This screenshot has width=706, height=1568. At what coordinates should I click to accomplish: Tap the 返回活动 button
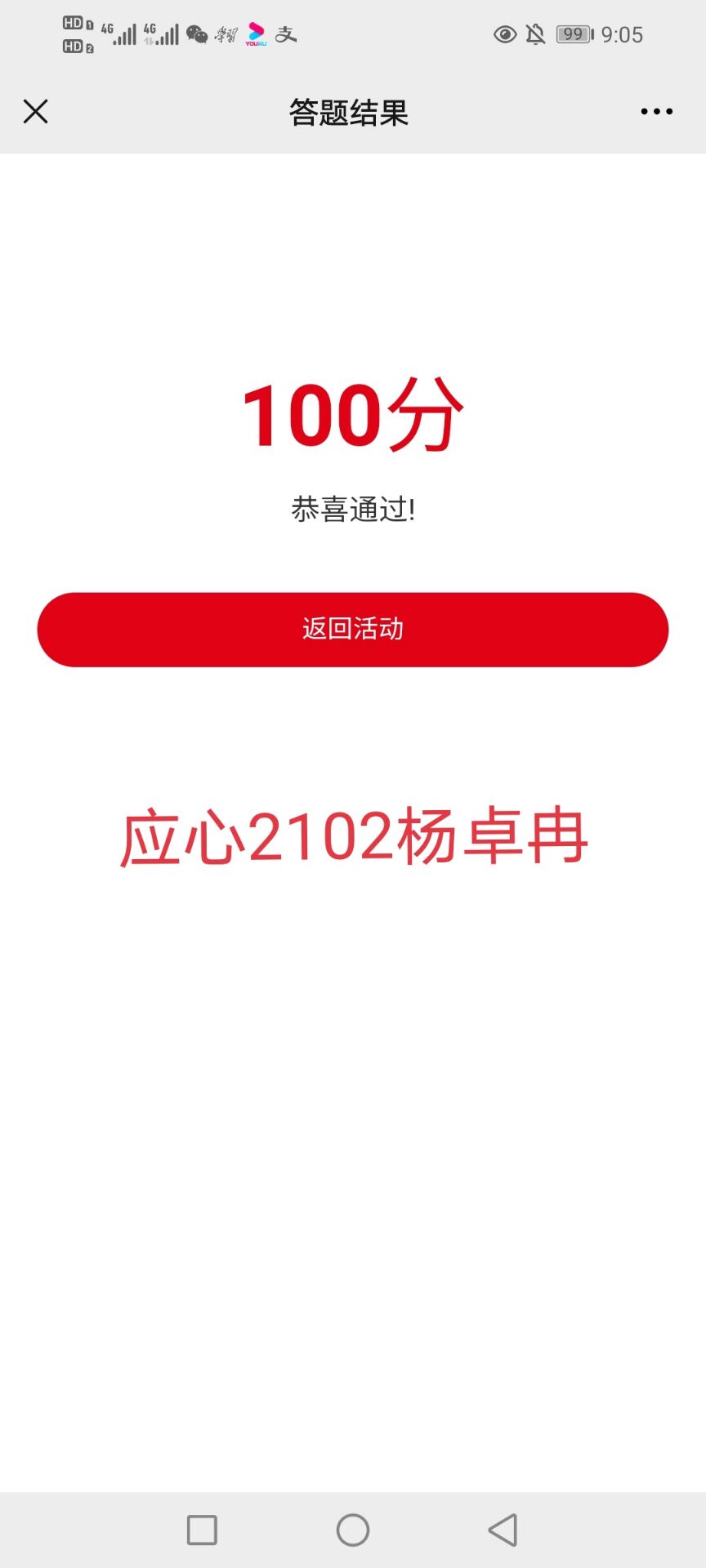point(353,630)
